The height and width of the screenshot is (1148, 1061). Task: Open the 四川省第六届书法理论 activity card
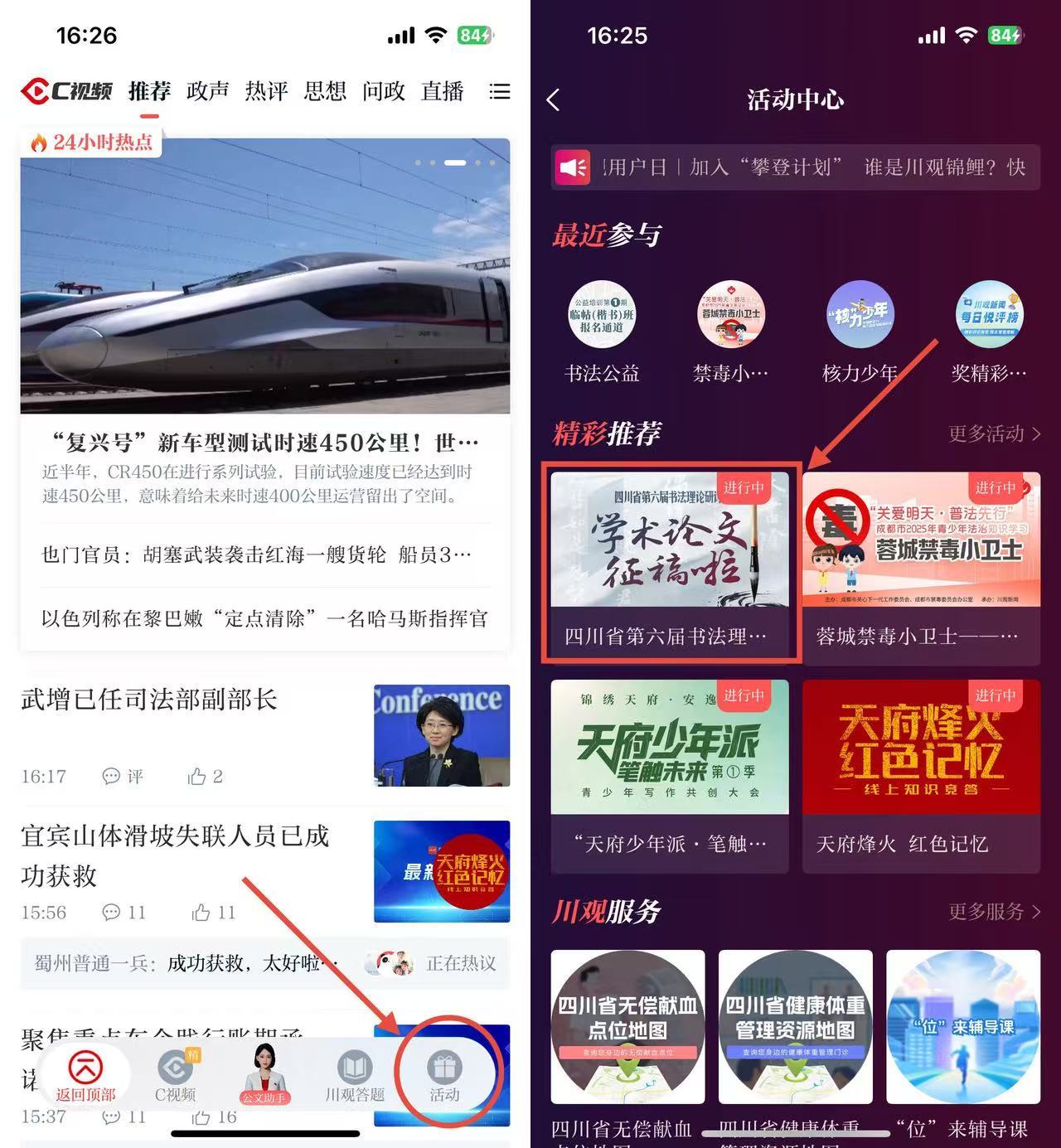tap(670, 564)
